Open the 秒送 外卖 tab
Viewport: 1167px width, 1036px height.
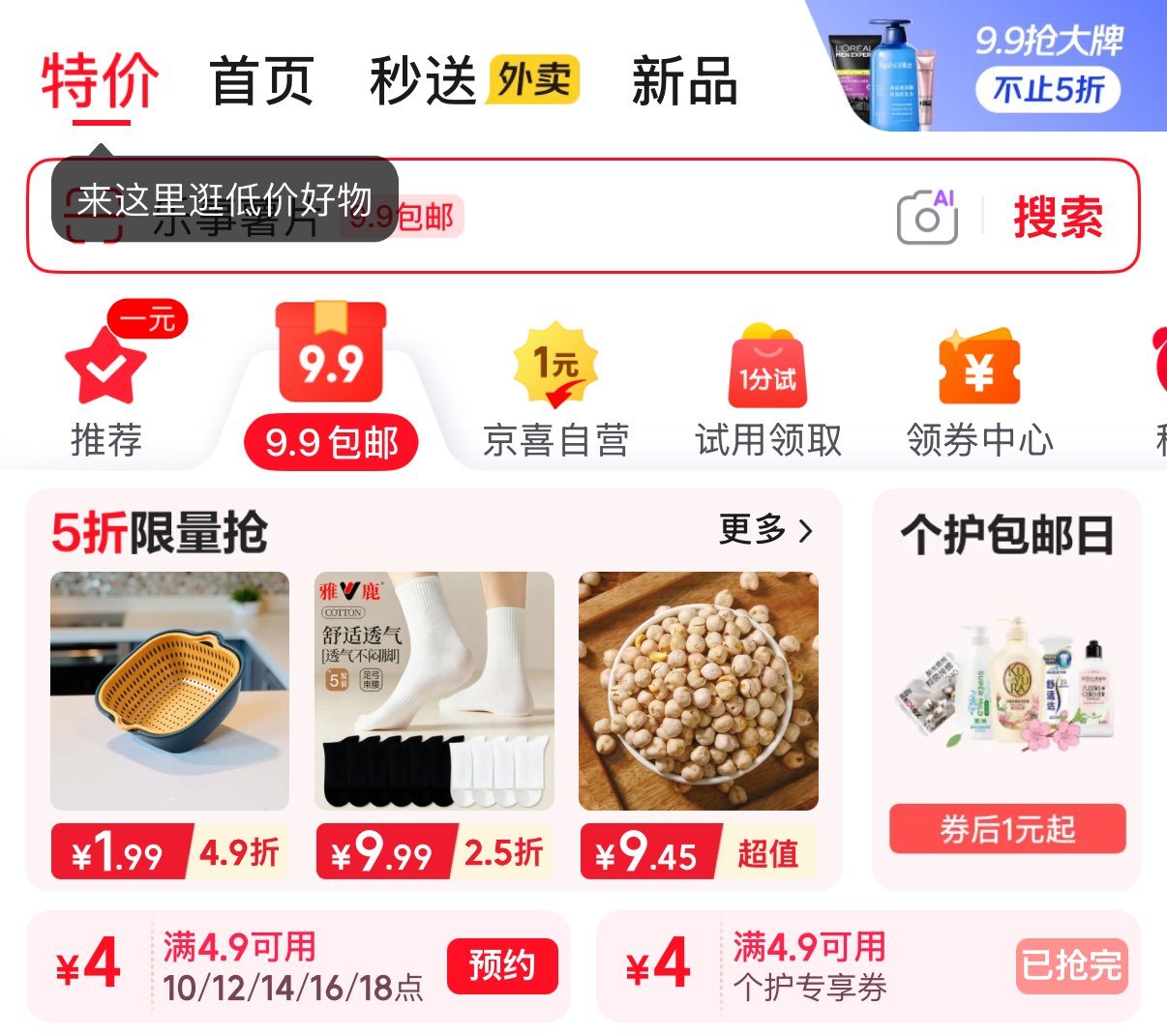tap(472, 81)
